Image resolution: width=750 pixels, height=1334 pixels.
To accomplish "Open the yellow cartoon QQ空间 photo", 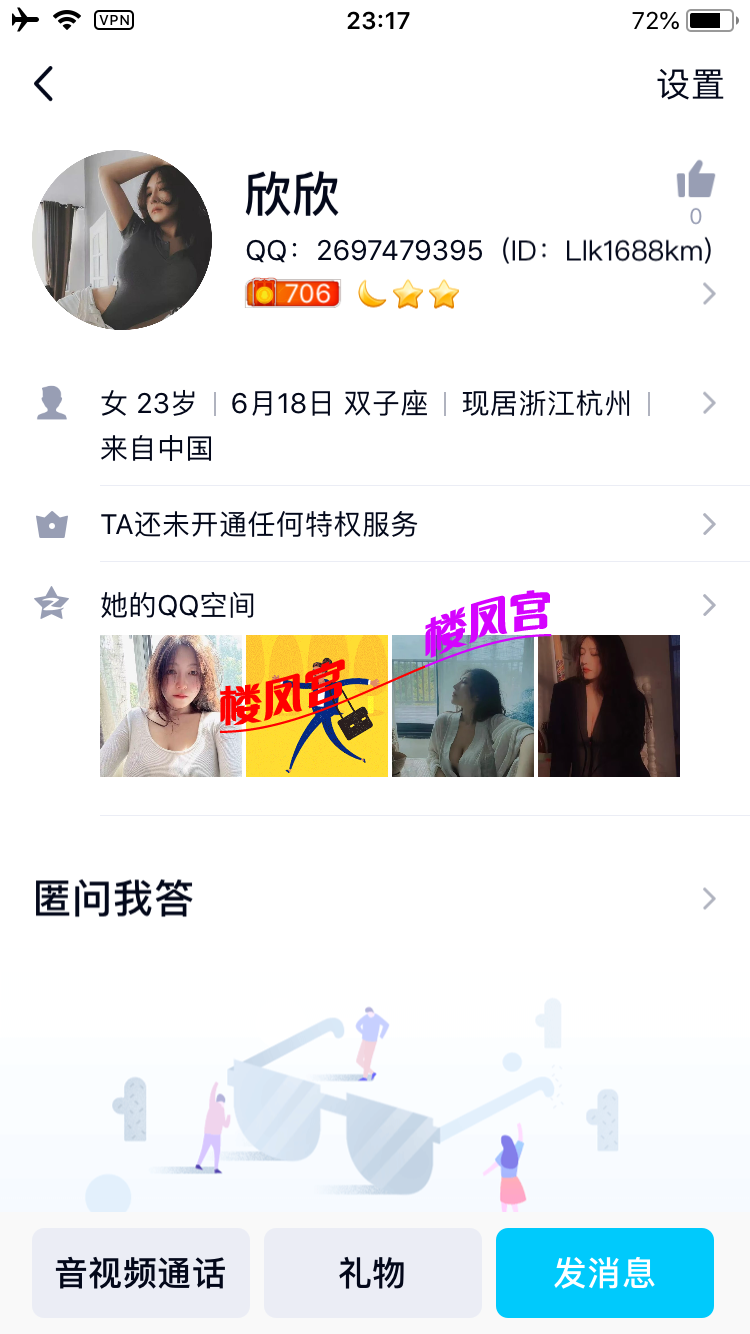I will point(317,706).
